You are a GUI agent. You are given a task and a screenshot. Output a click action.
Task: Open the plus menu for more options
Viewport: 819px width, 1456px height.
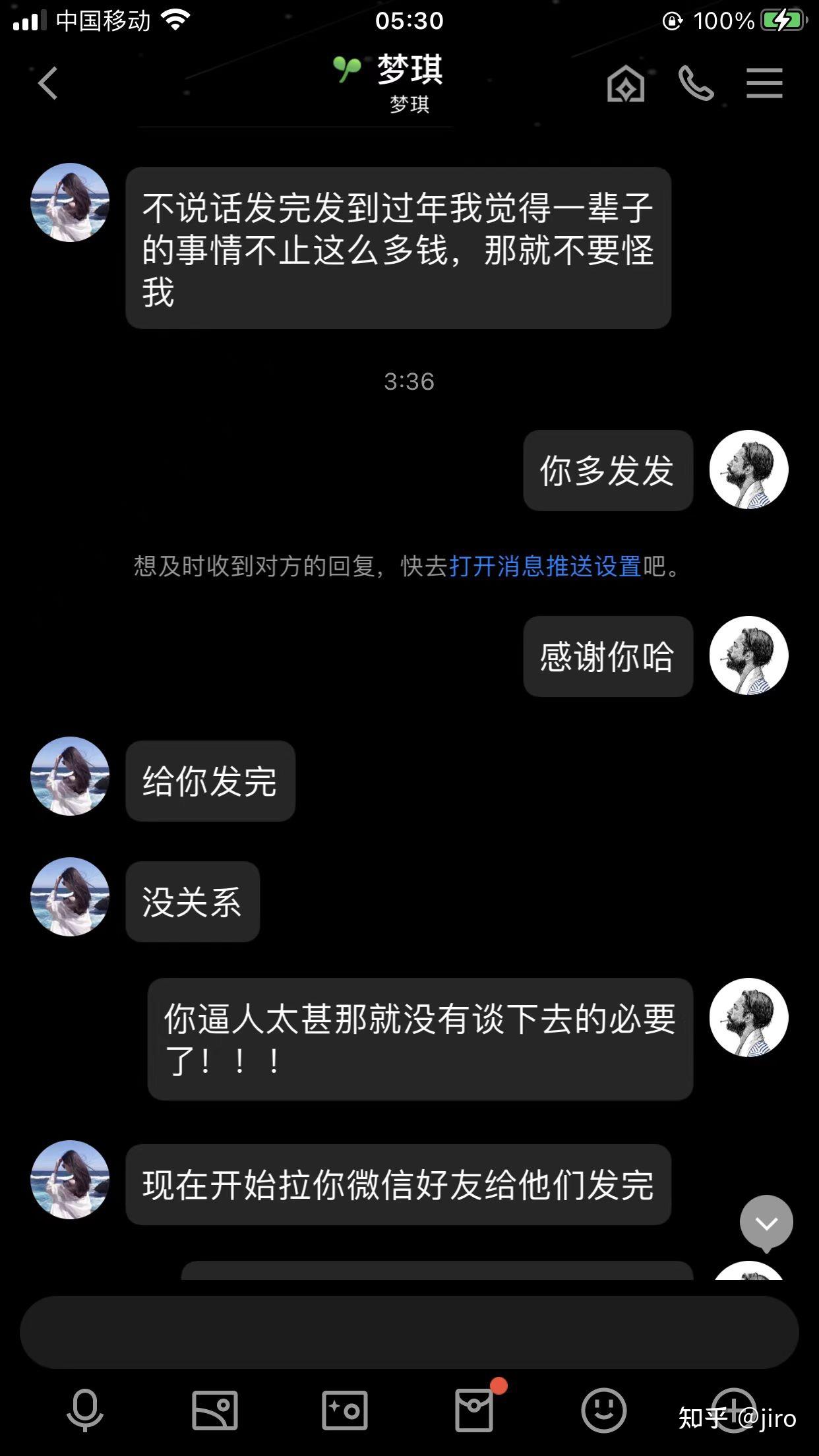[x=733, y=1410]
